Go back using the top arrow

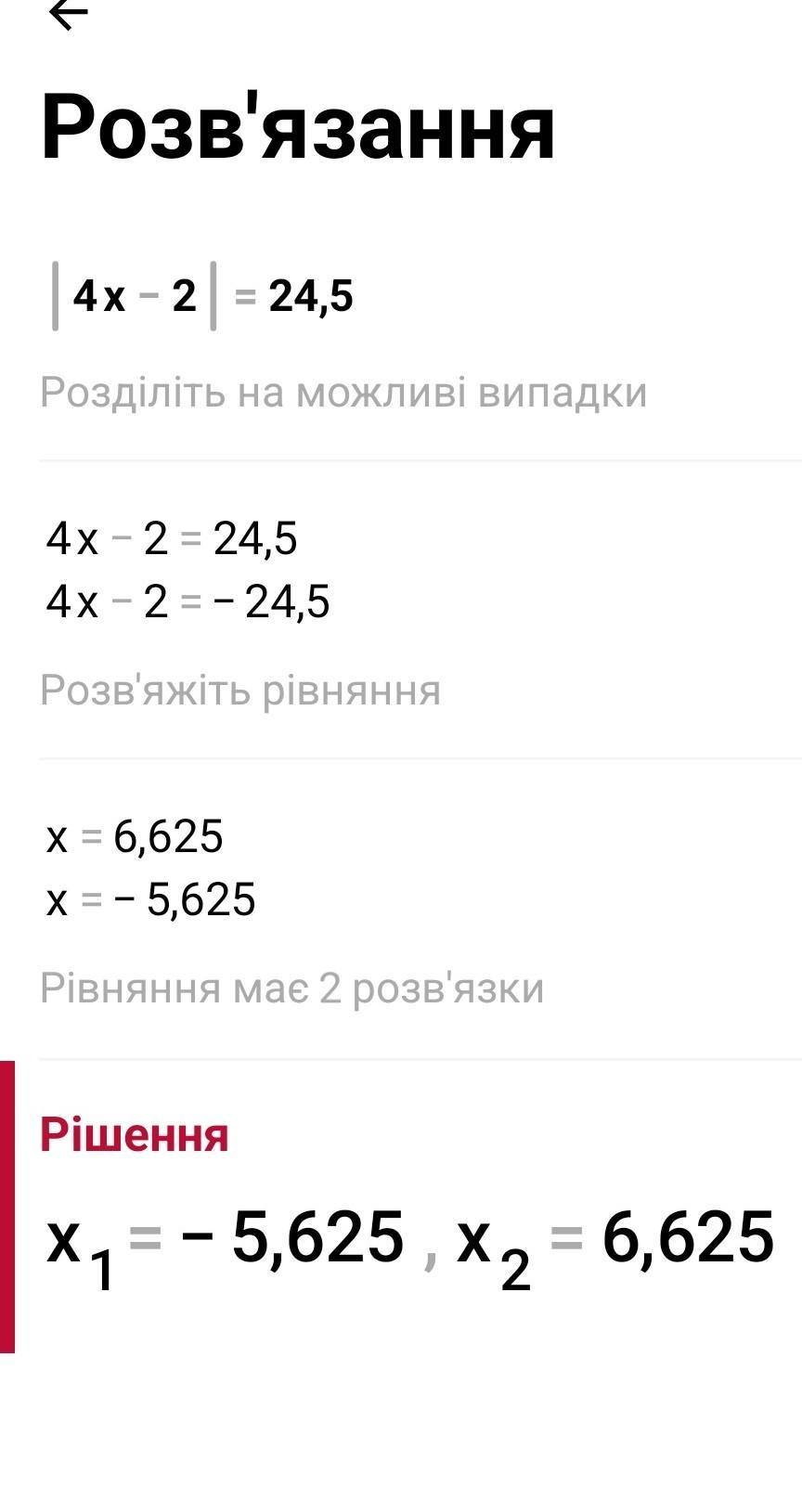click(67, 13)
